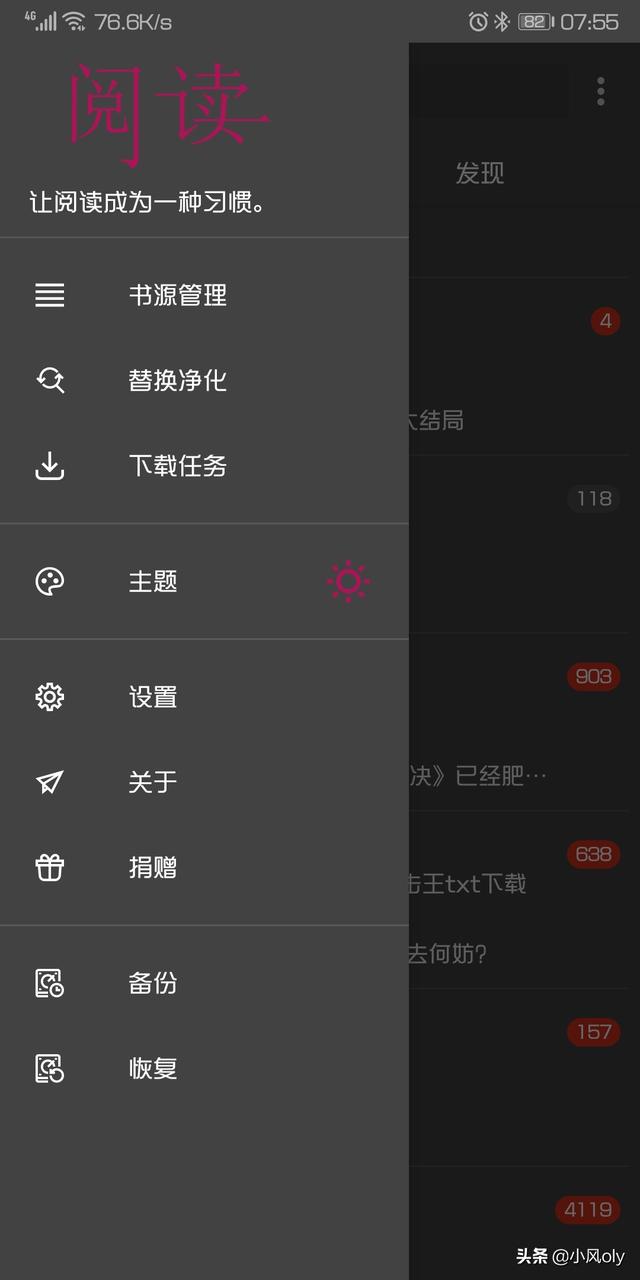The height and width of the screenshot is (1280, 640).
Task: Select 恢复 to restore data
Action: pyautogui.click(x=153, y=1069)
